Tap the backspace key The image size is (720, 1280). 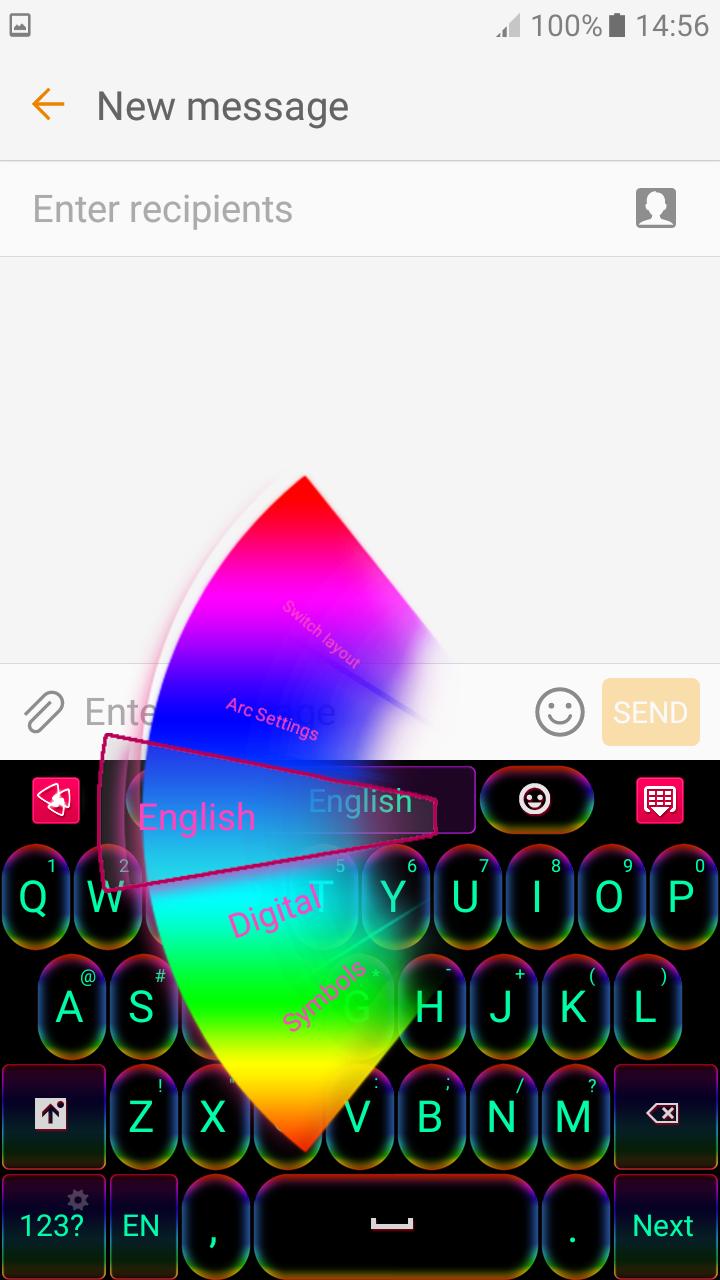(663, 1115)
